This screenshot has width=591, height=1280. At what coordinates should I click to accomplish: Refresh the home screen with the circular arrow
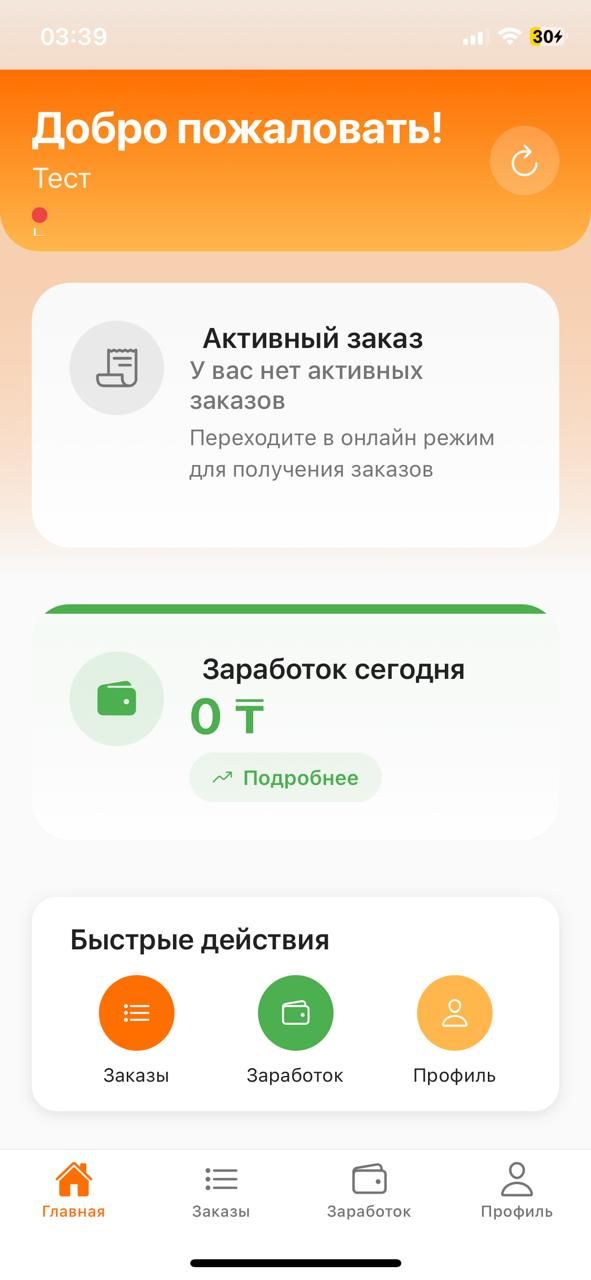point(524,160)
